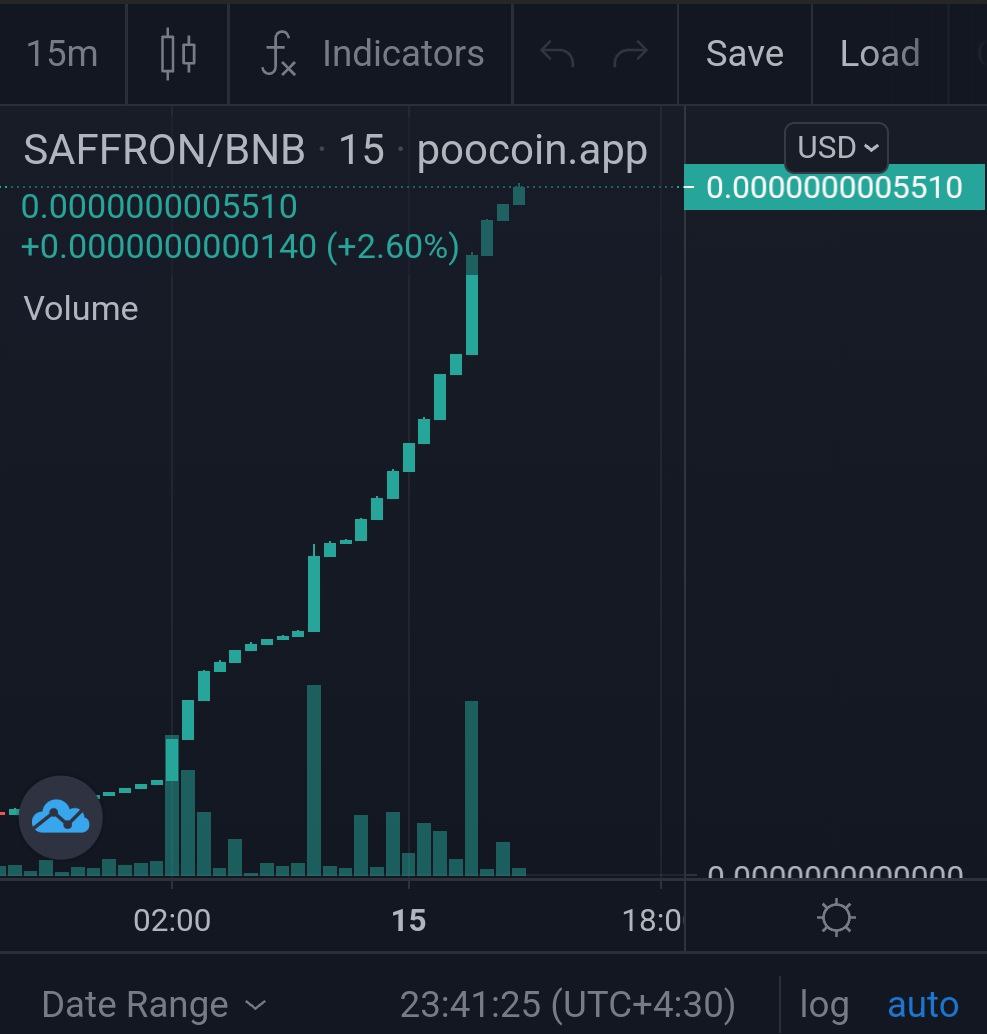Toggle the auto scale option
This screenshot has height=1034, width=987.
(922, 1004)
